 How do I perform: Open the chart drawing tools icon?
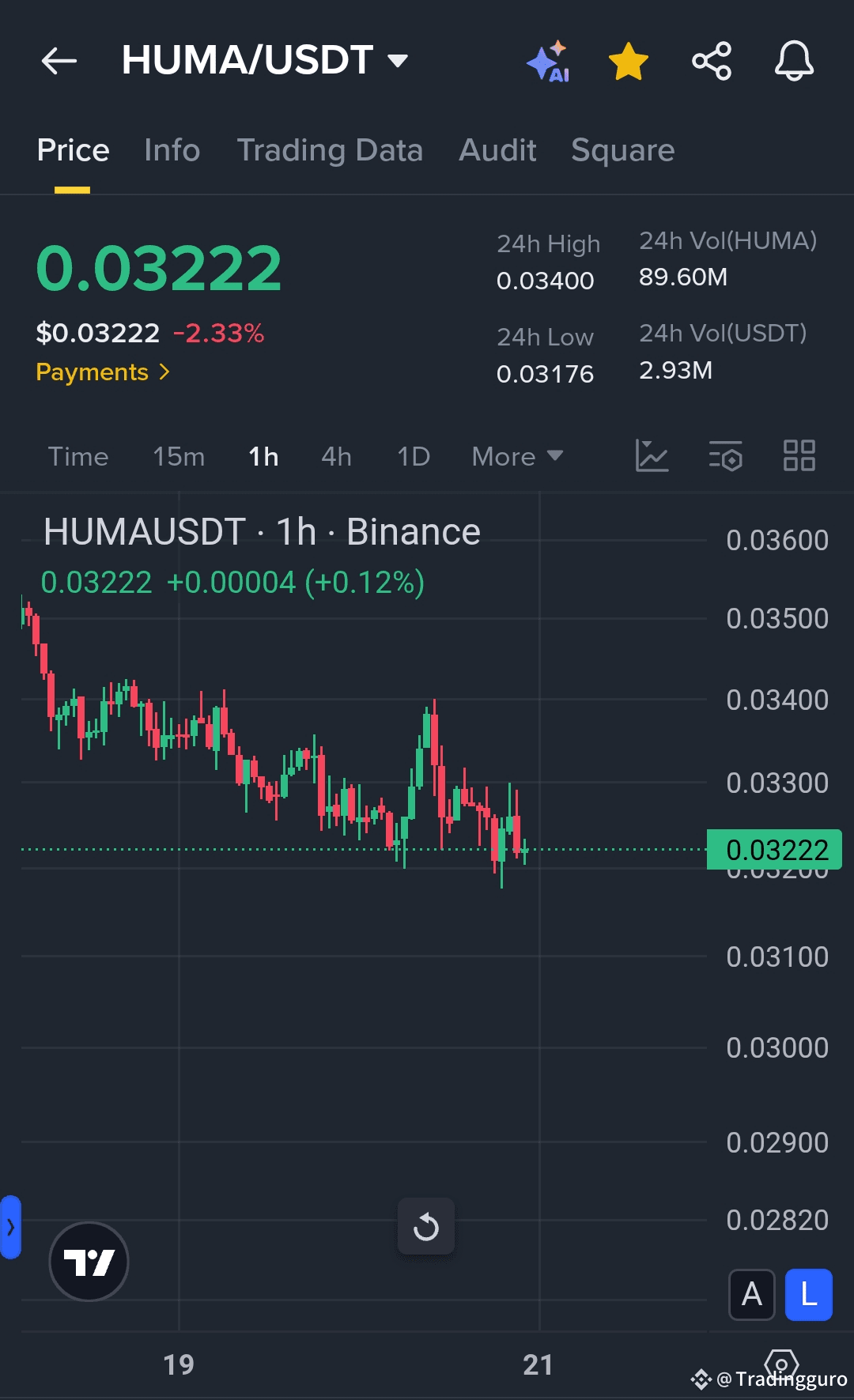(652, 456)
